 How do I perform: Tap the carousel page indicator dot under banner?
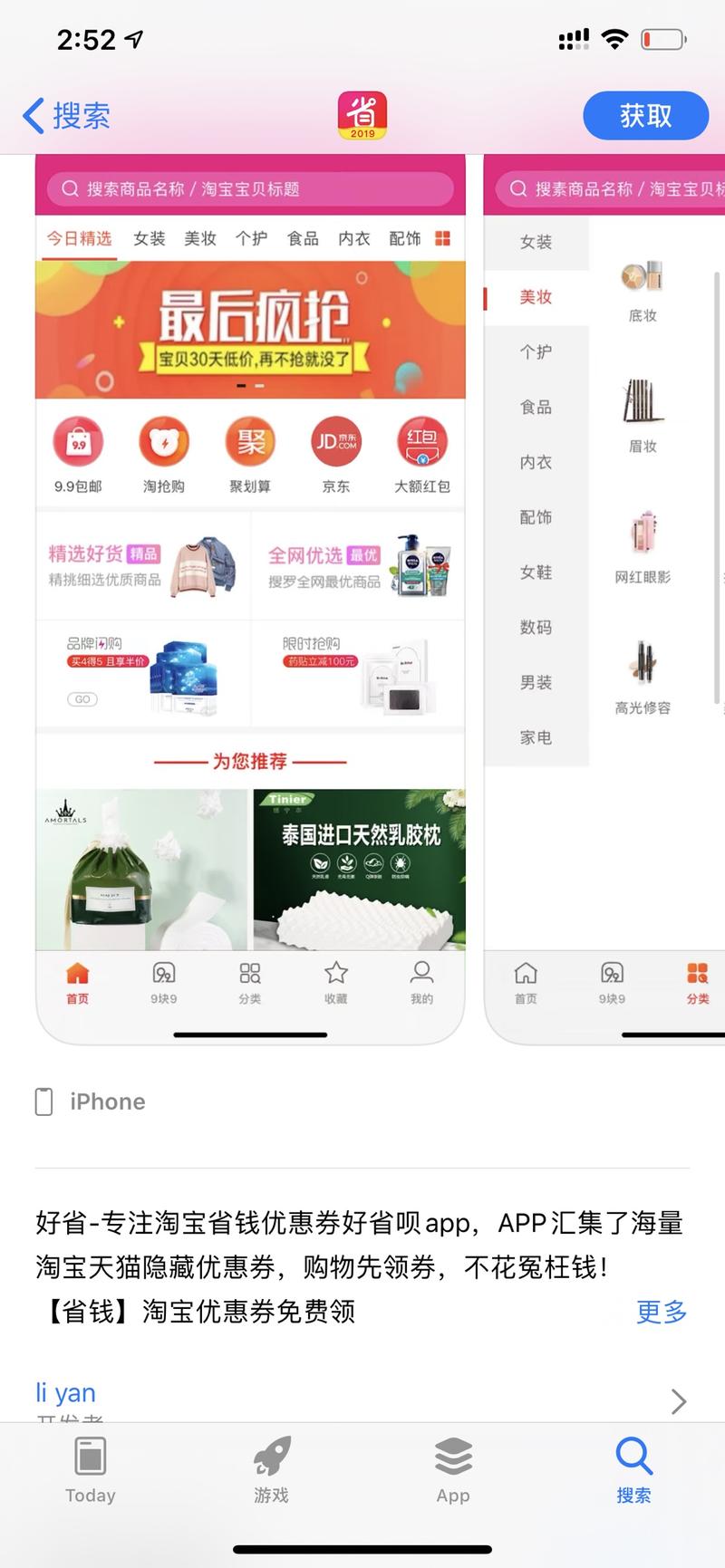[249, 384]
